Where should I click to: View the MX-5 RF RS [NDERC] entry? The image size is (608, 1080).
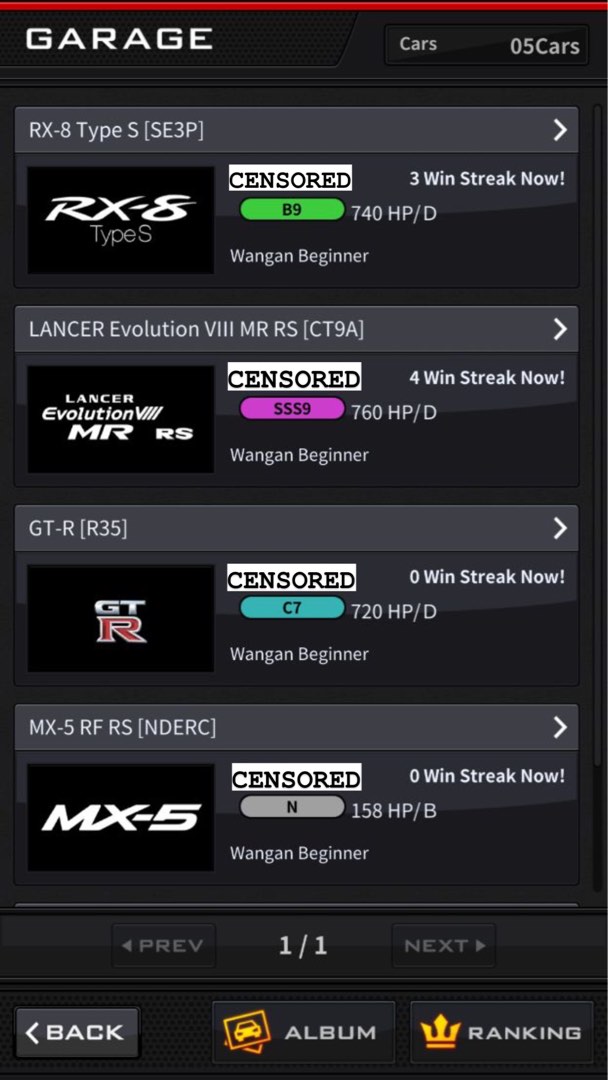296,727
